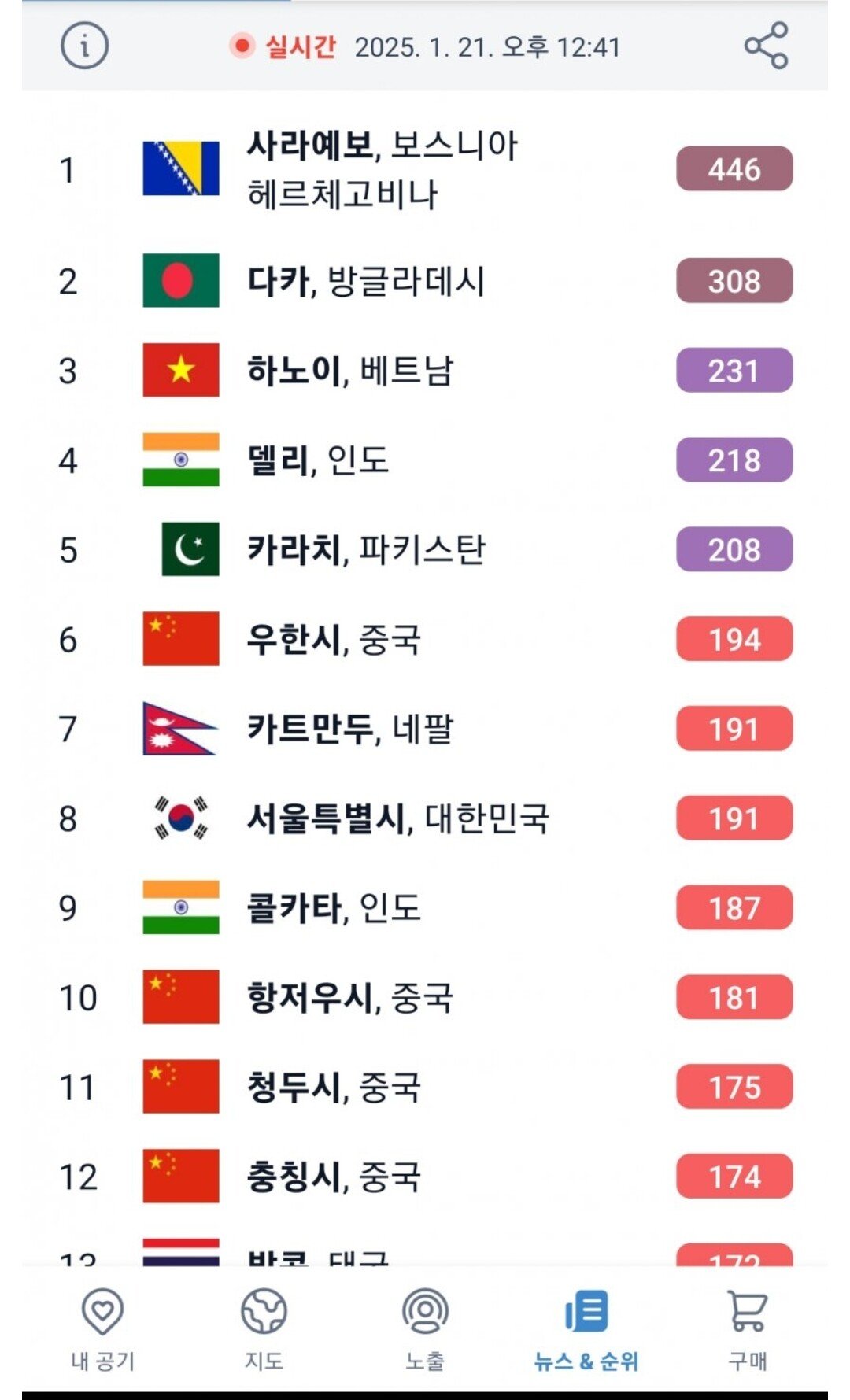The image size is (850, 1400).
Task: Open the 사라예보 ranking row
Action: (x=382, y=169)
